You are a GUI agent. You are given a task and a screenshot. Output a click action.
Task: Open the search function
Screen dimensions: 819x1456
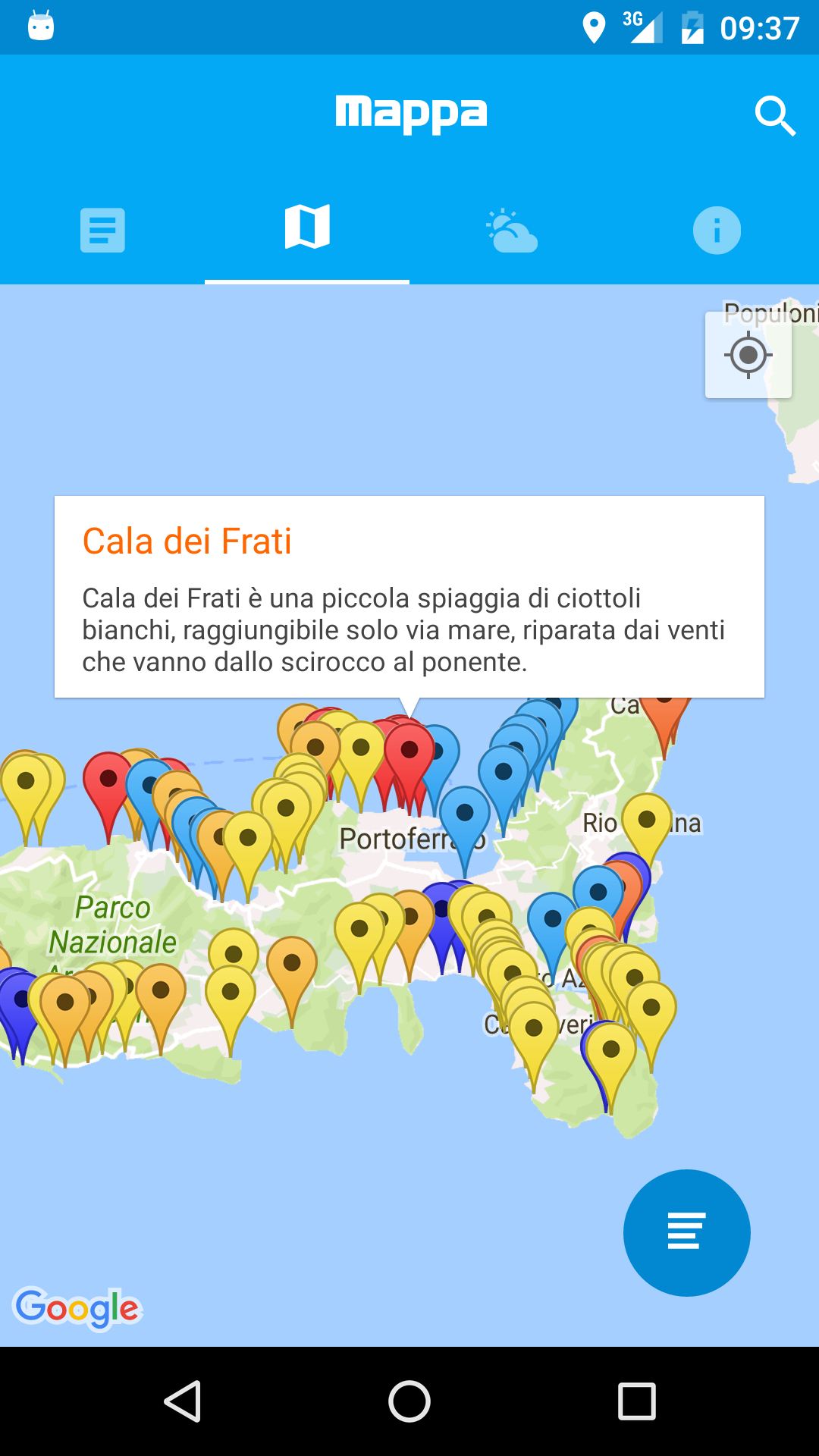(x=775, y=115)
